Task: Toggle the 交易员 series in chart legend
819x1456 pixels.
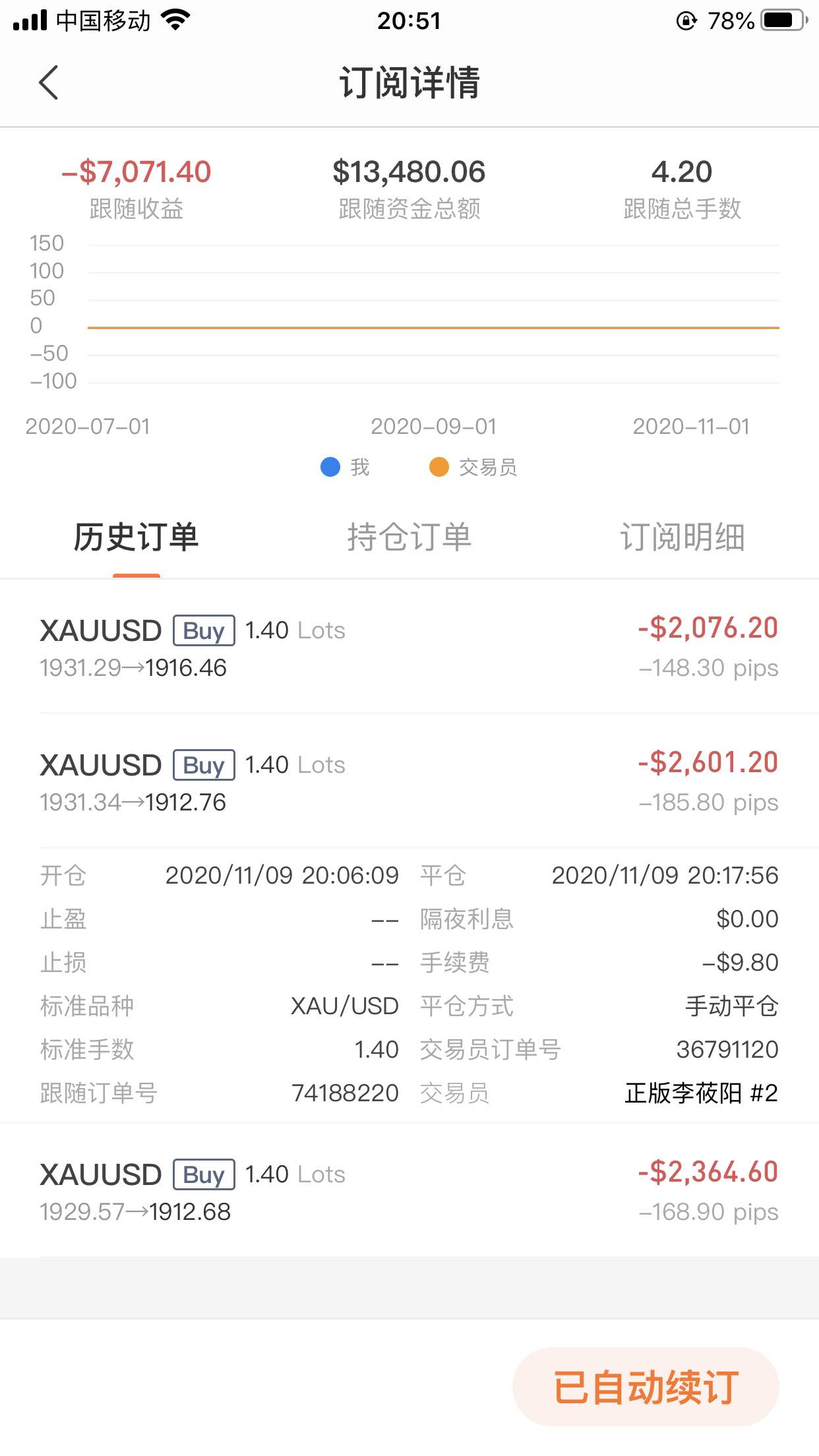Action: [473, 467]
